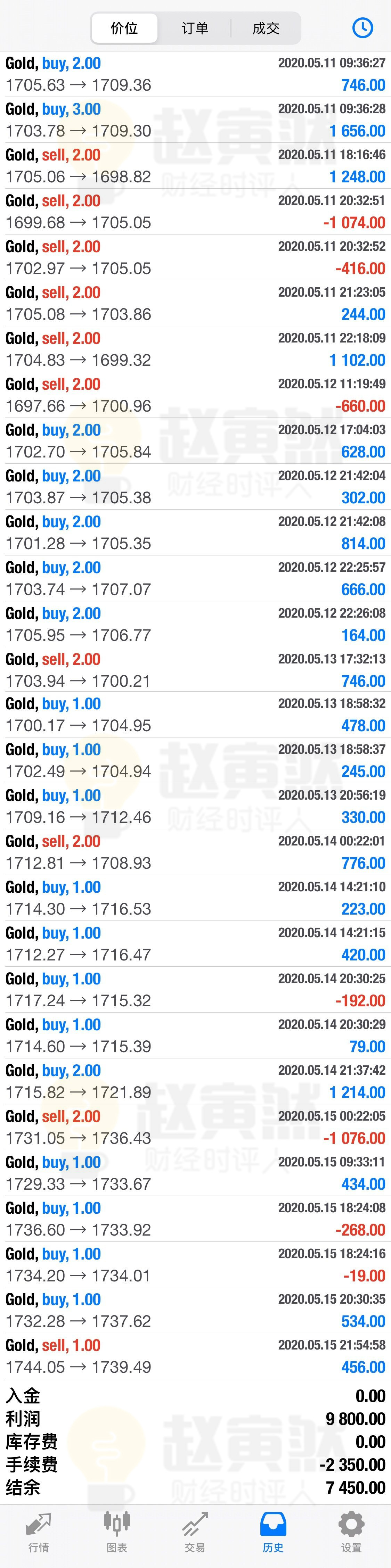View the Gold sell trade at 2020.05.12 11:19:49
This screenshot has height=1568, width=391.
point(195,395)
